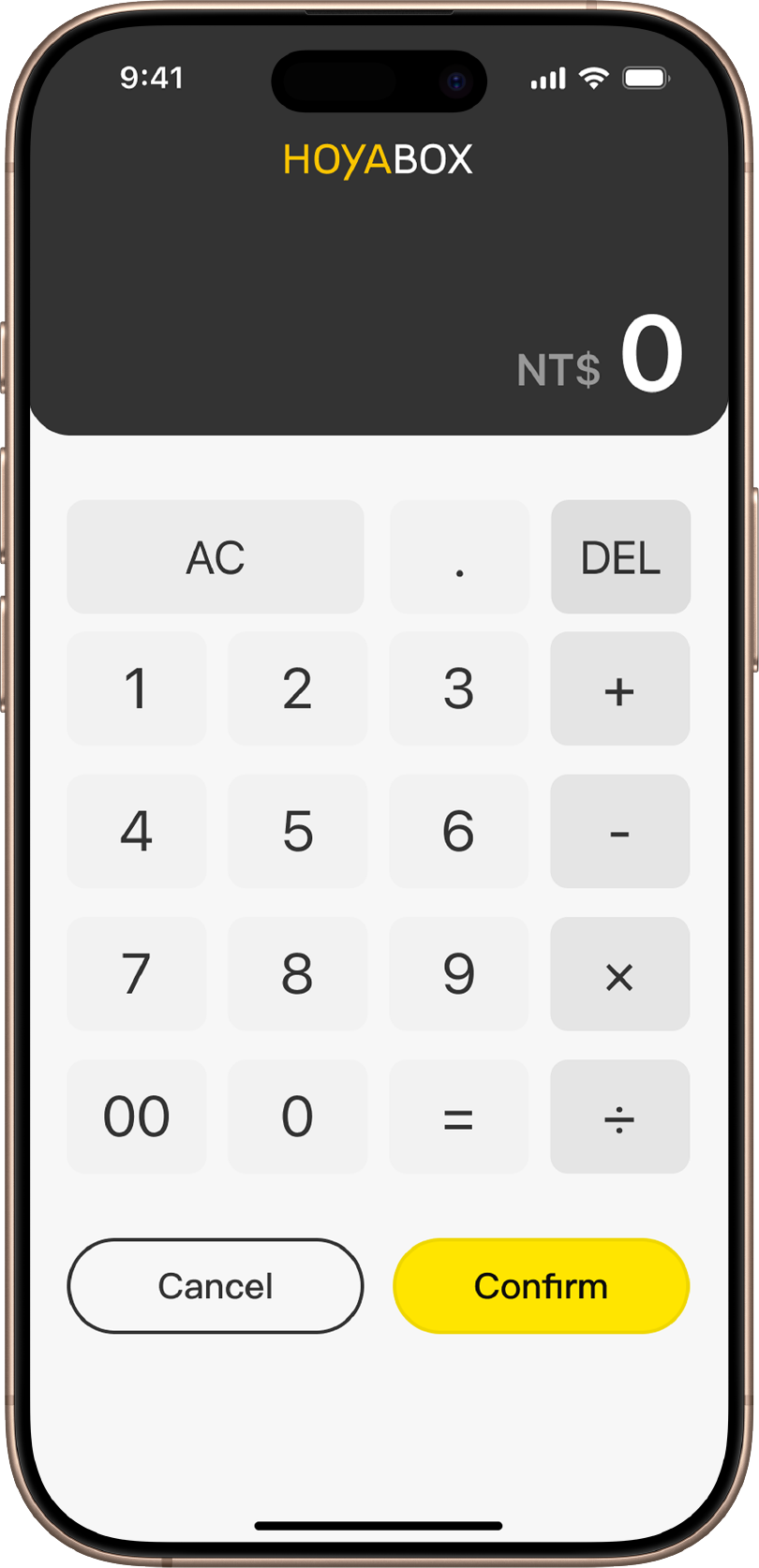Tap the number 4 key

point(137,832)
